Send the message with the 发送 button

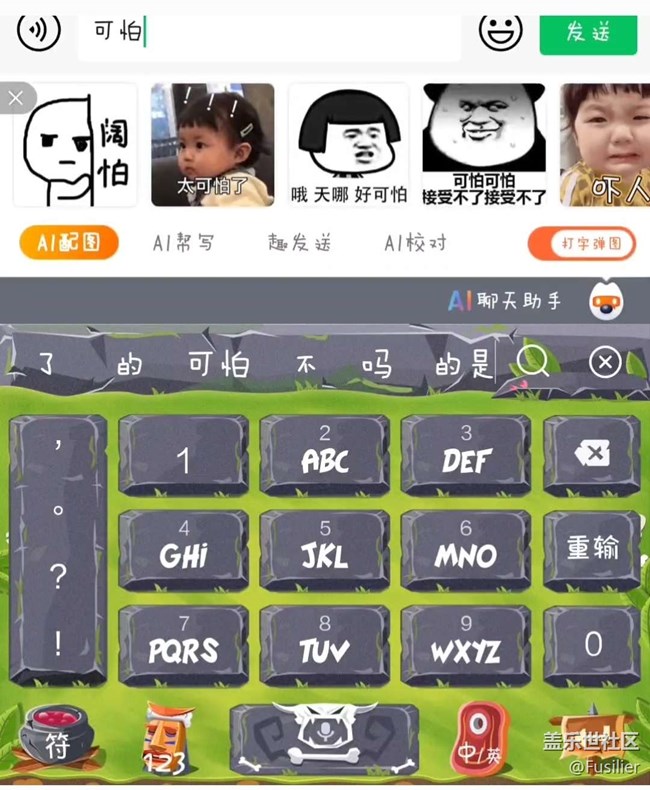[588, 32]
